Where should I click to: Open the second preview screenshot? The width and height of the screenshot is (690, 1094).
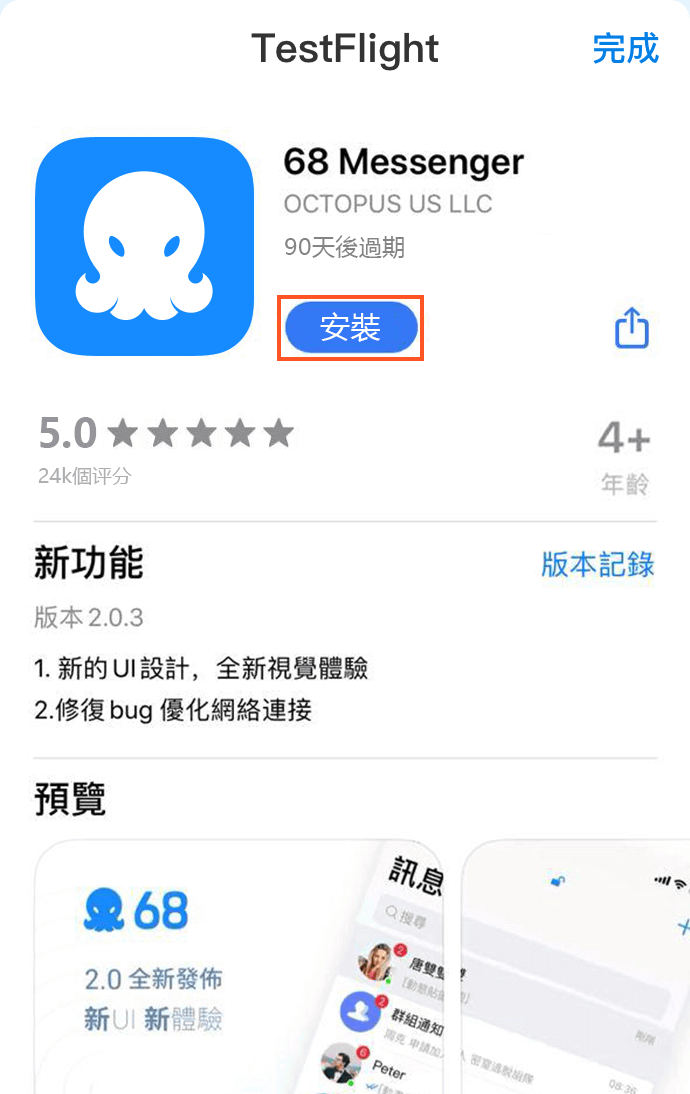(x=575, y=965)
